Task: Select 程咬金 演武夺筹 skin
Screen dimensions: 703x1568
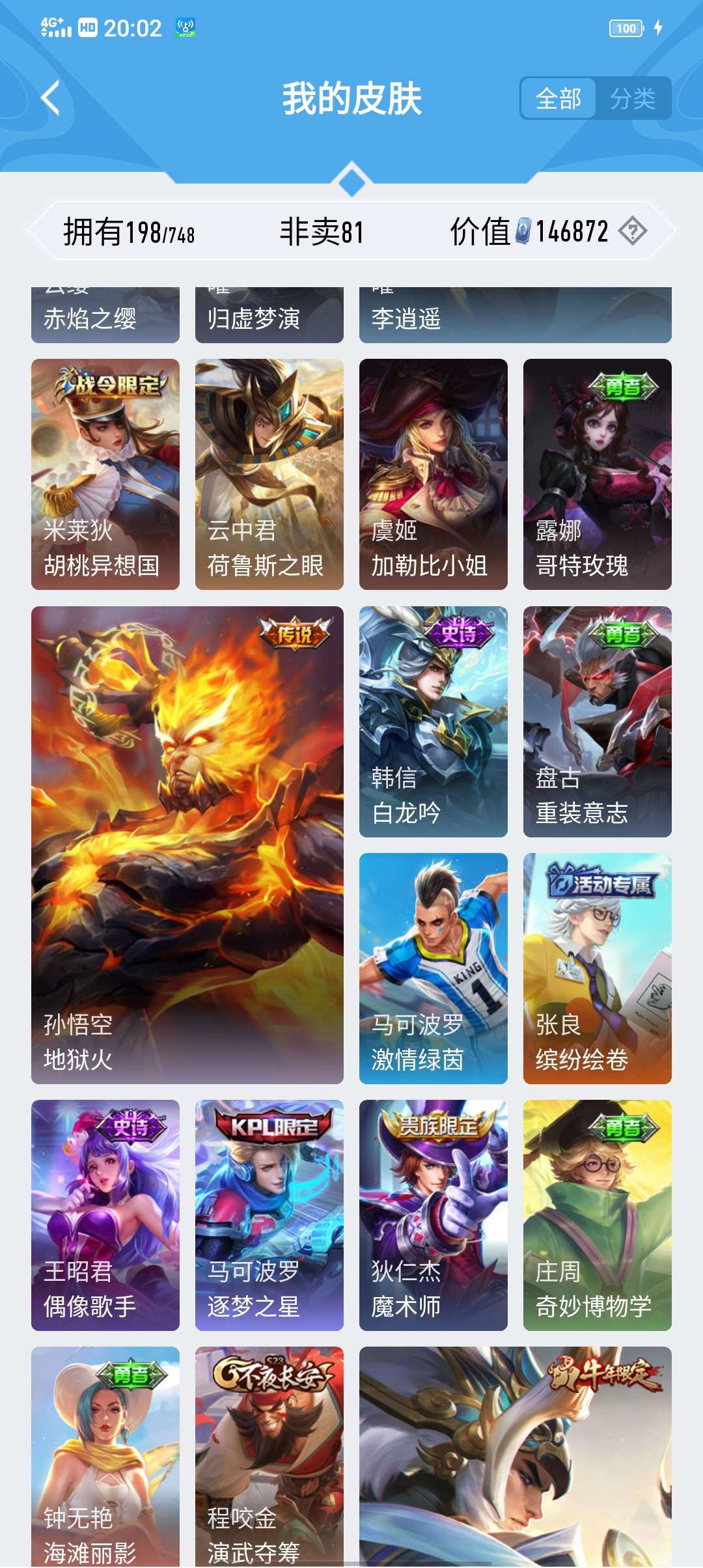Action: (x=269, y=1456)
